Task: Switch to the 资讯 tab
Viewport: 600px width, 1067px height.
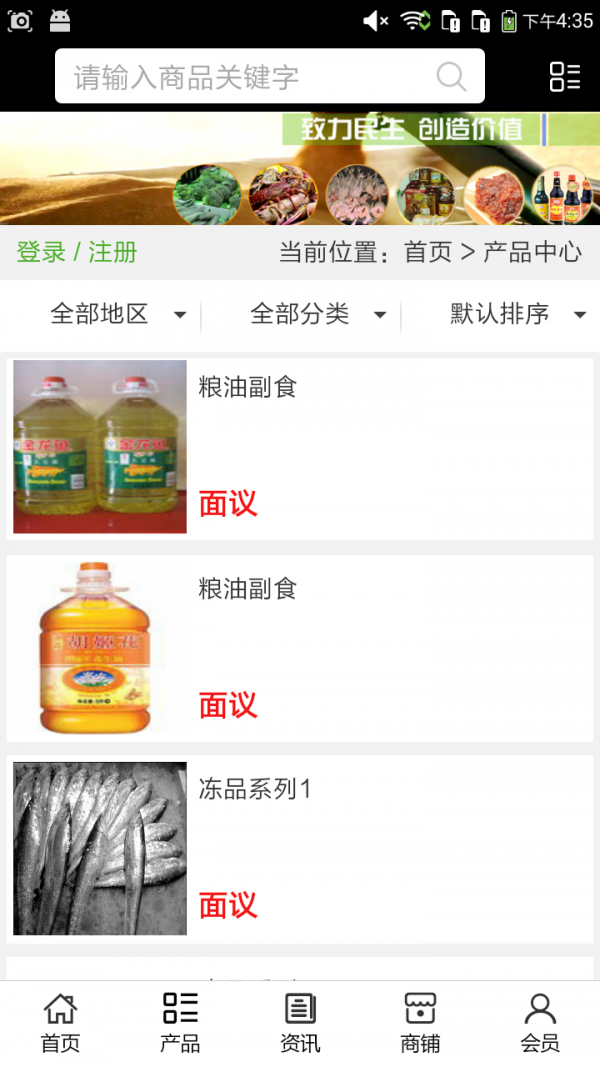Action: pos(300,1024)
